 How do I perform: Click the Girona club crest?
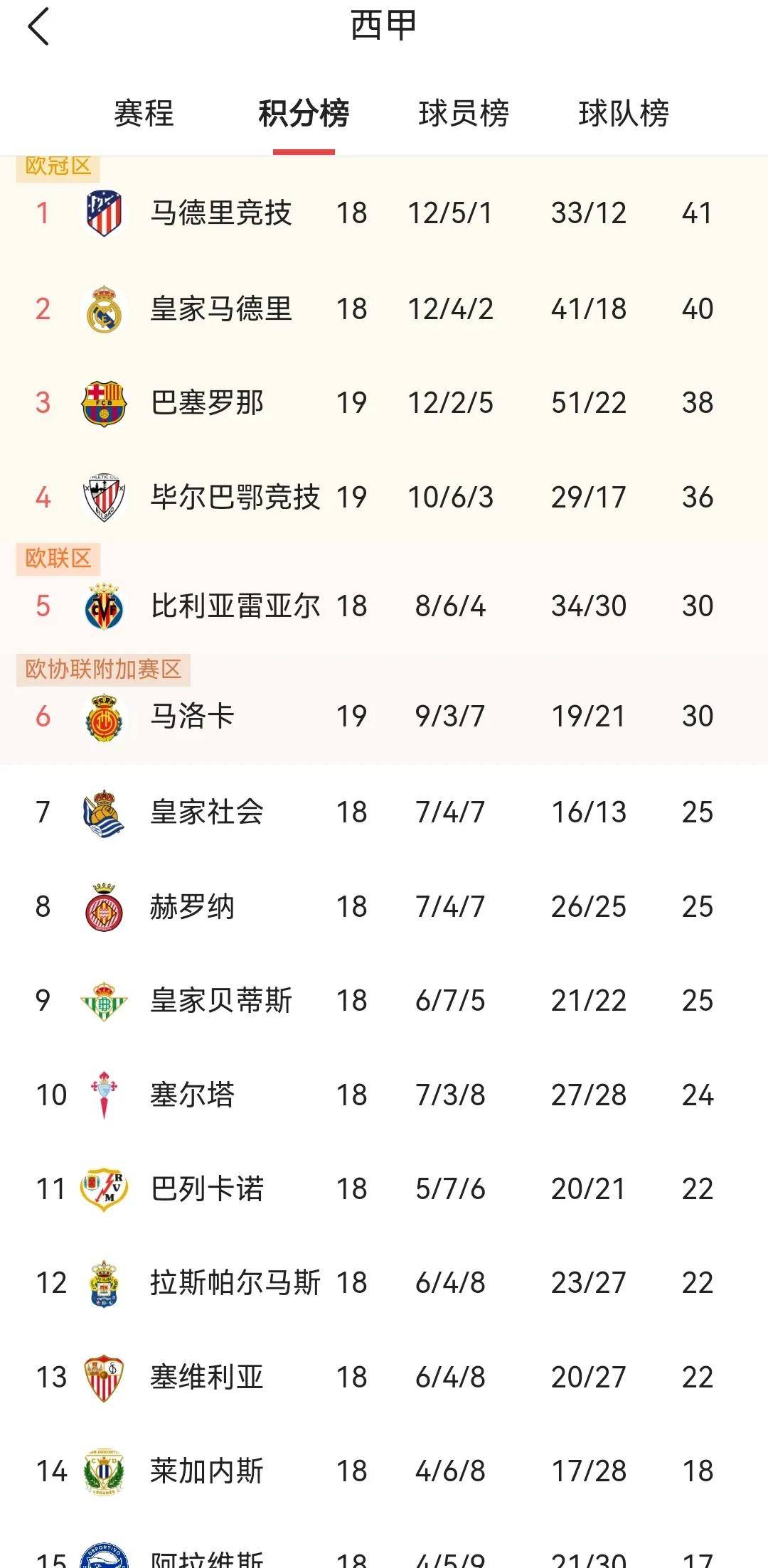(x=105, y=906)
